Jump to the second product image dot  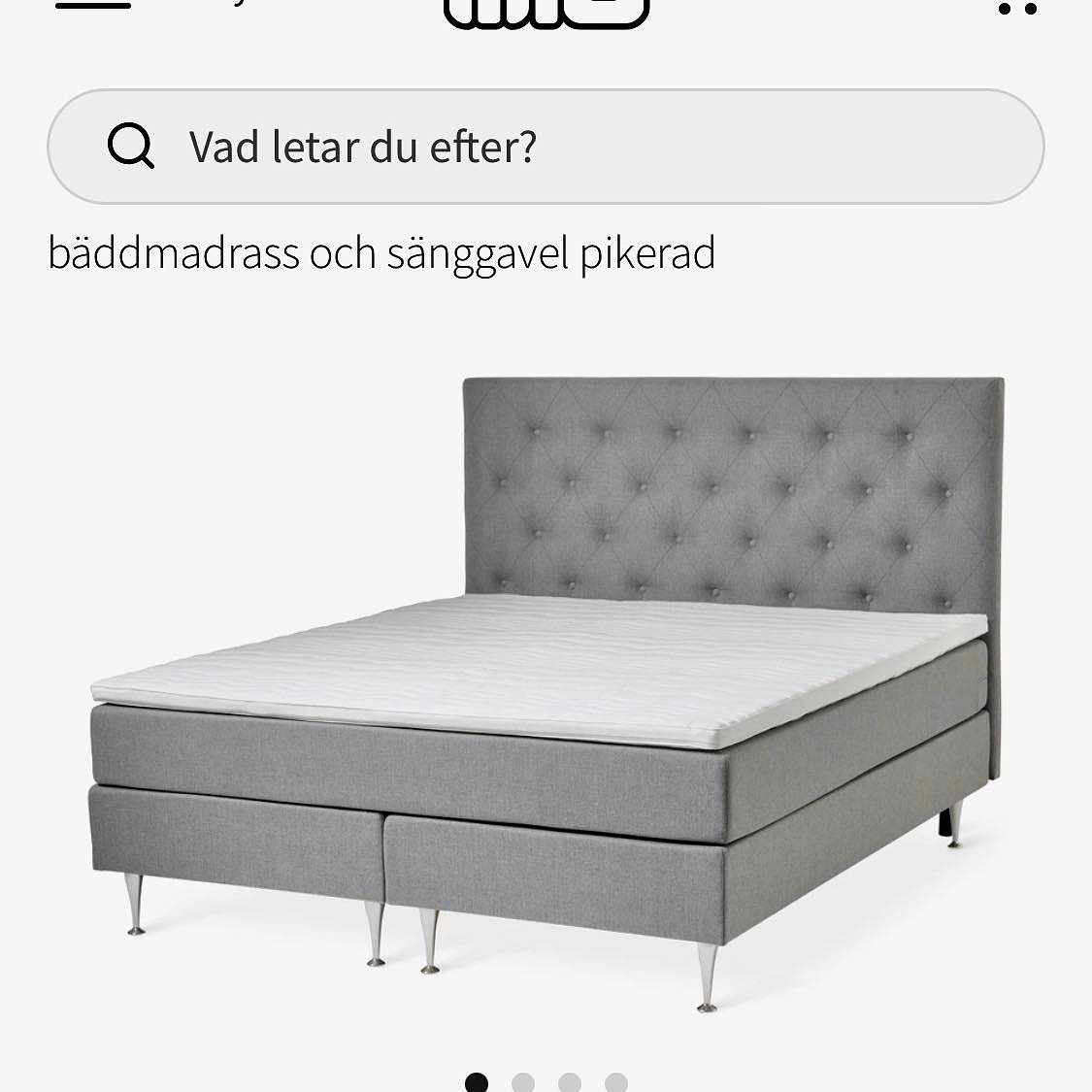pyautogui.click(x=523, y=1081)
